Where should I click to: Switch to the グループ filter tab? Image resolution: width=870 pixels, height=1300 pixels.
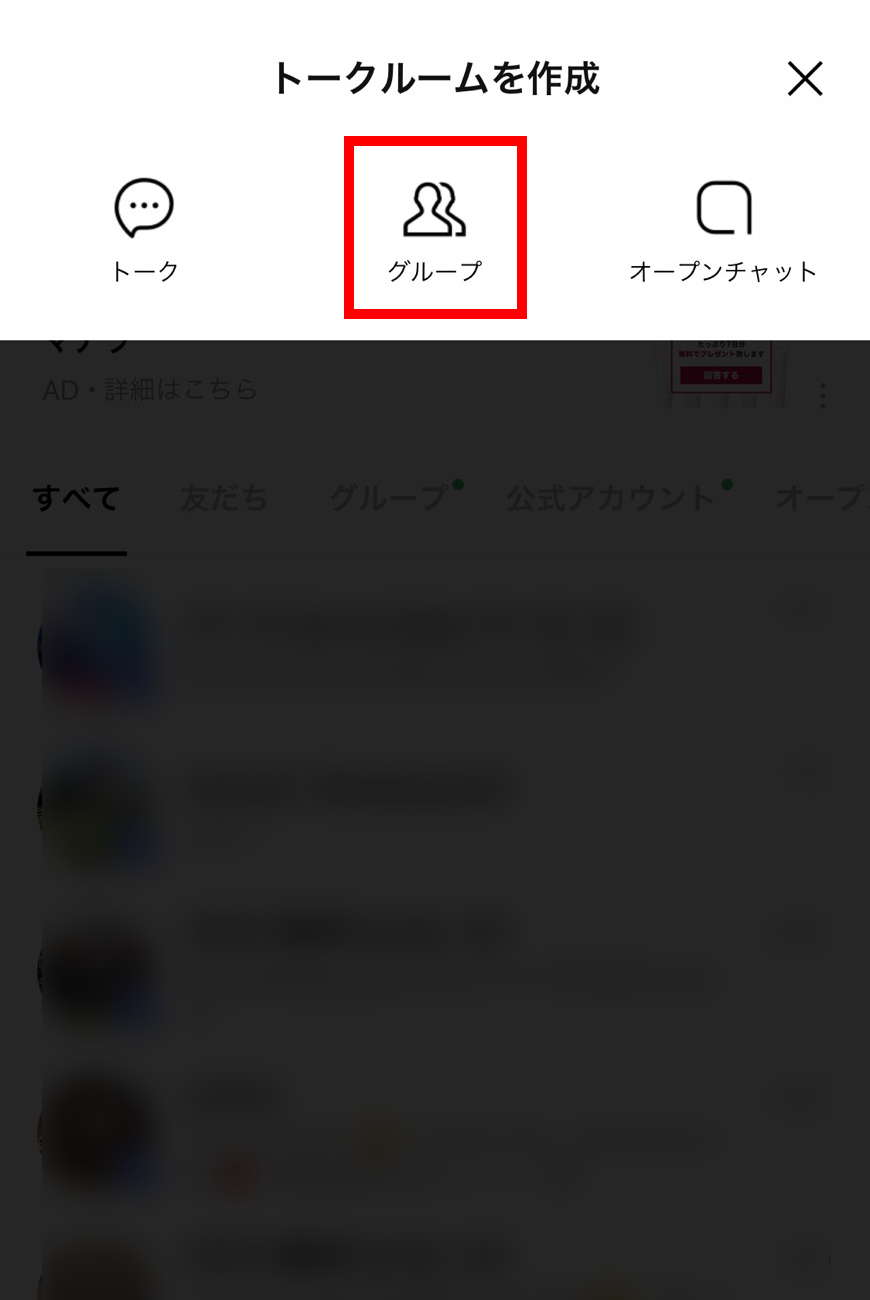point(388,498)
